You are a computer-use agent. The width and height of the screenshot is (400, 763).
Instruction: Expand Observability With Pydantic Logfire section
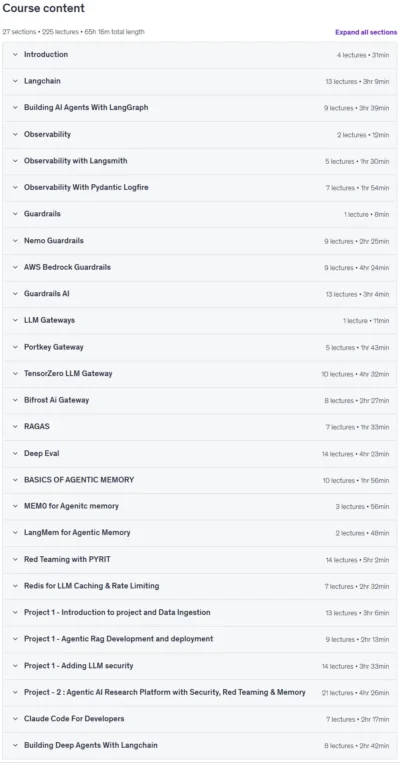coord(200,188)
